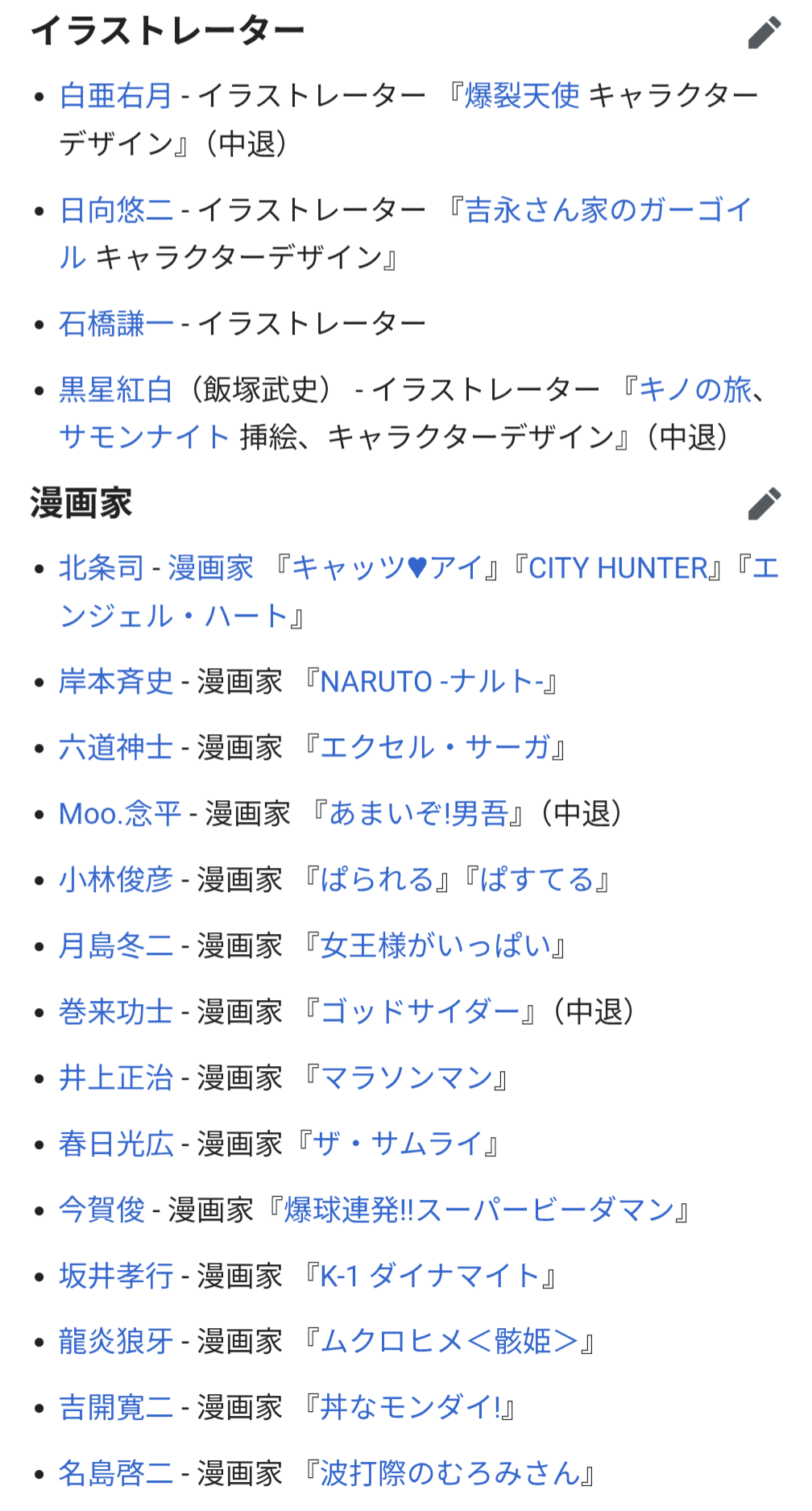Image resolution: width=812 pixels, height=1511 pixels.
Task: Open the 白亜右月 article link
Action: coord(115,96)
